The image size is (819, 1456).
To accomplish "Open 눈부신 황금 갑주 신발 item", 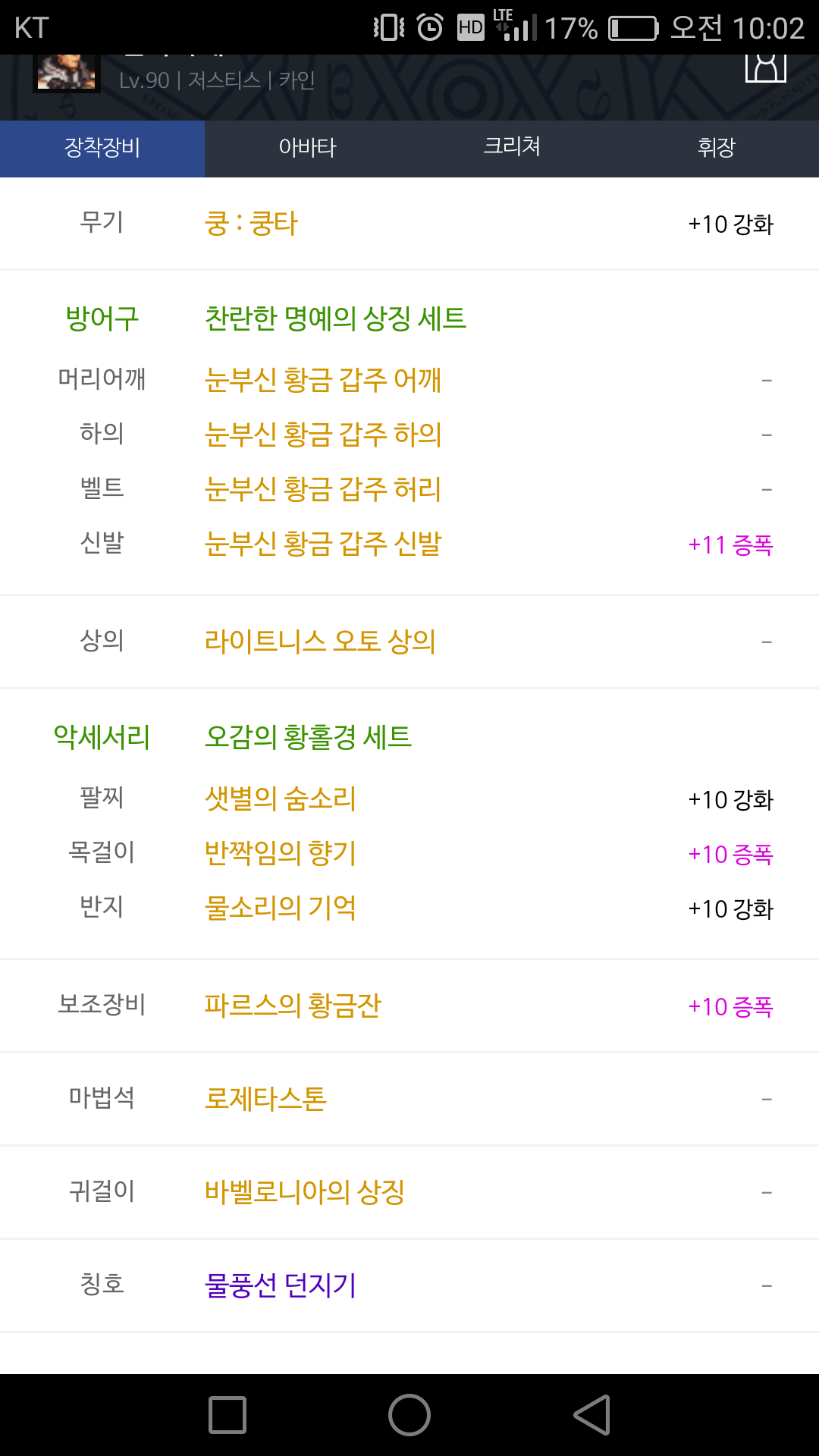I will click(323, 544).
